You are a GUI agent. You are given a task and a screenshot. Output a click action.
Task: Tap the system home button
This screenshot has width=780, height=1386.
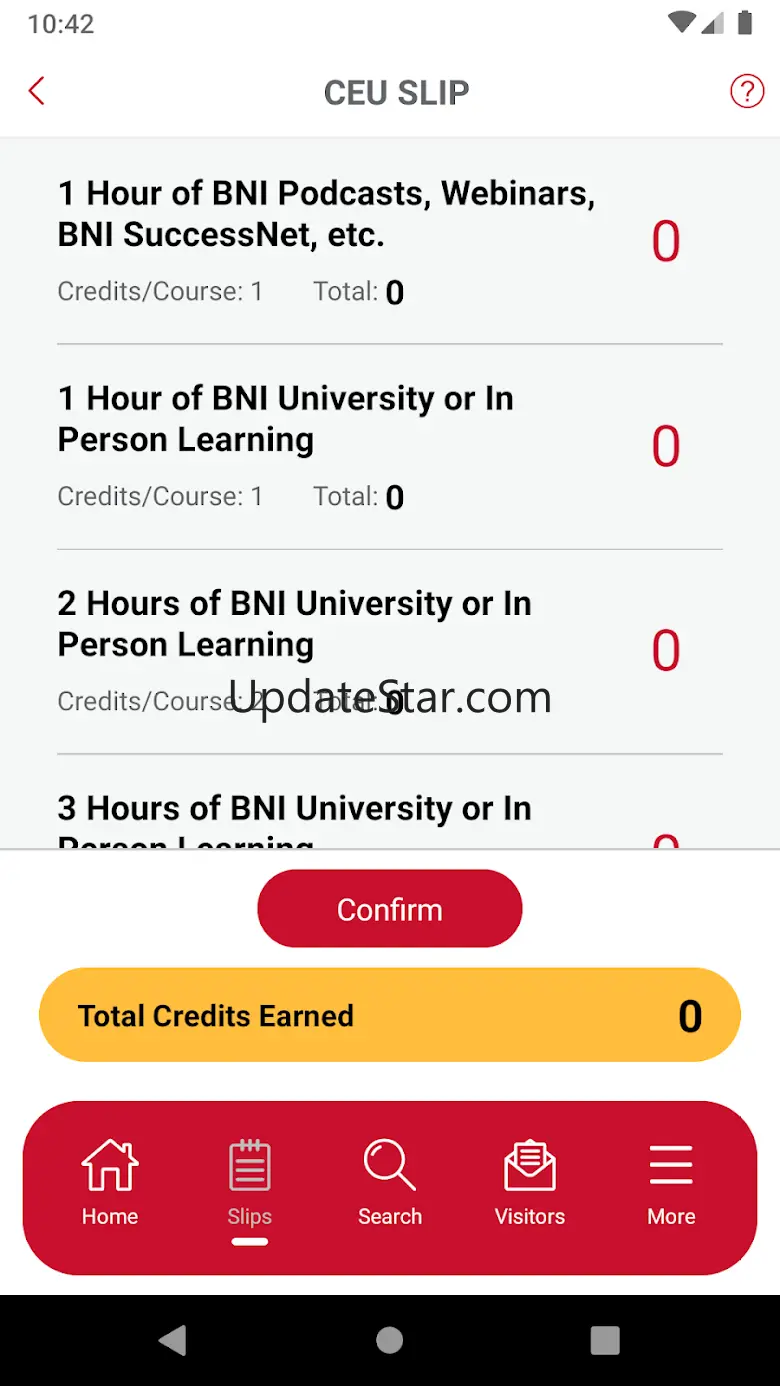coord(390,1341)
